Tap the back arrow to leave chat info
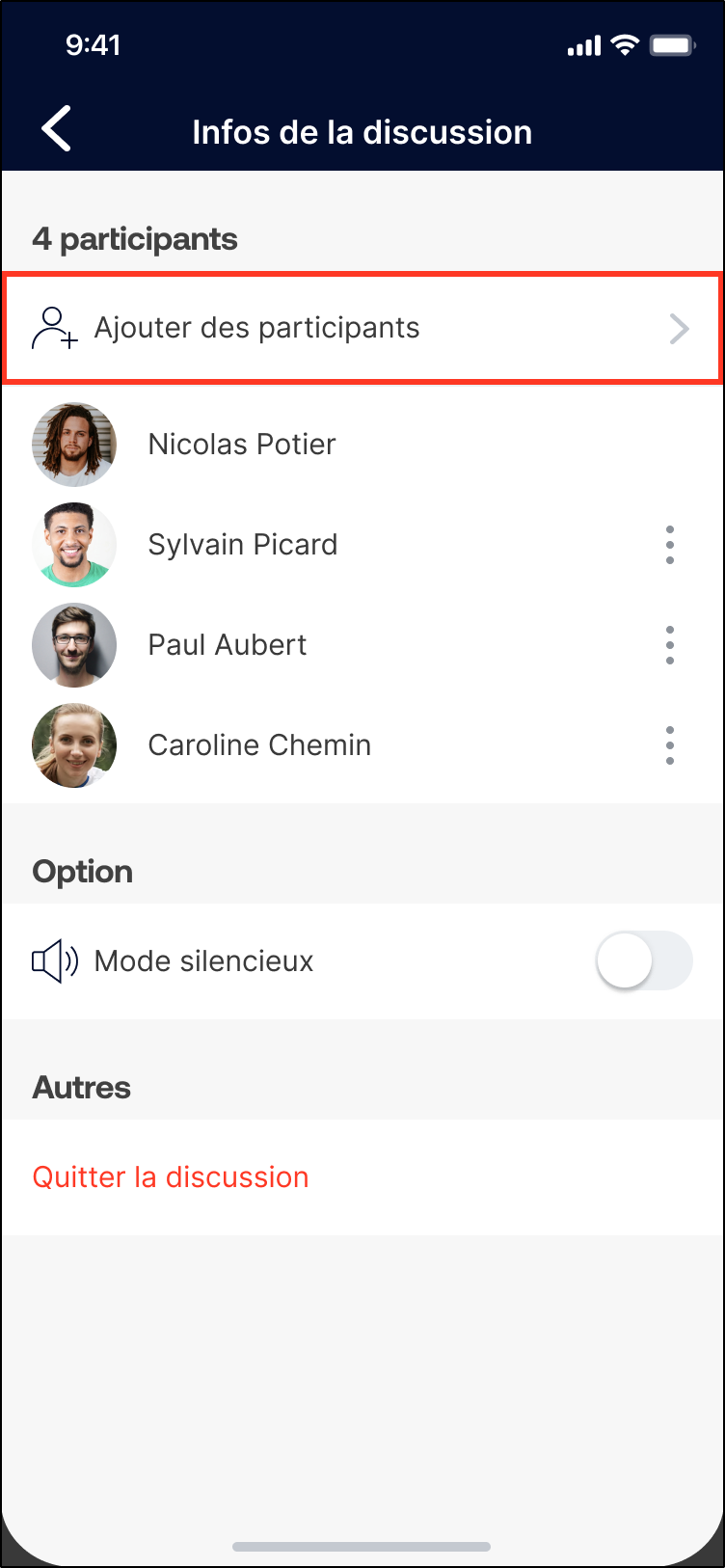 click(x=55, y=128)
